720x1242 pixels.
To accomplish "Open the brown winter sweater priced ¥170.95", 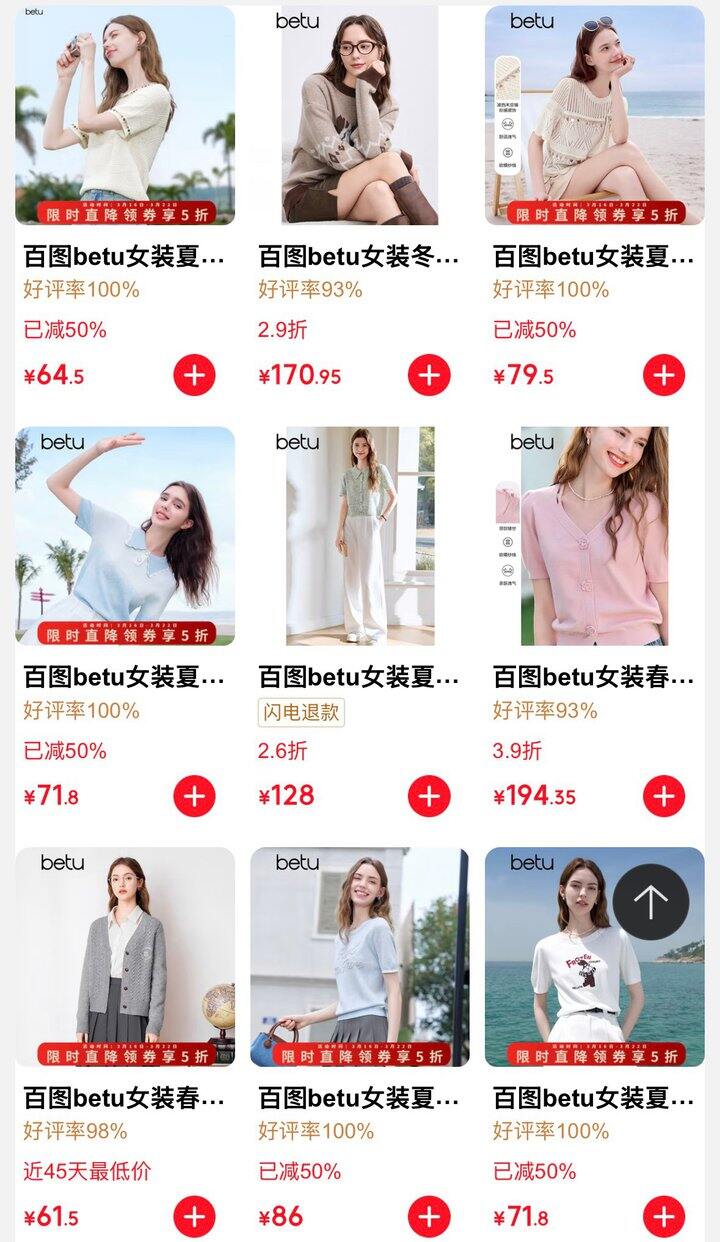I will click(x=360, y=115).
